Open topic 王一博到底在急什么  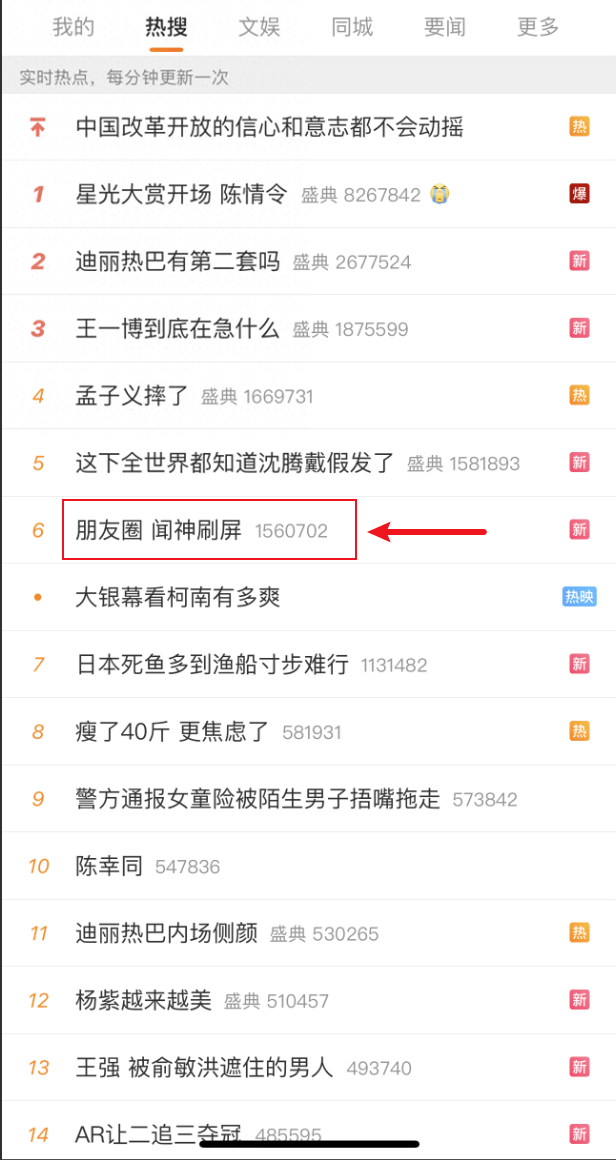click(178, 328)
